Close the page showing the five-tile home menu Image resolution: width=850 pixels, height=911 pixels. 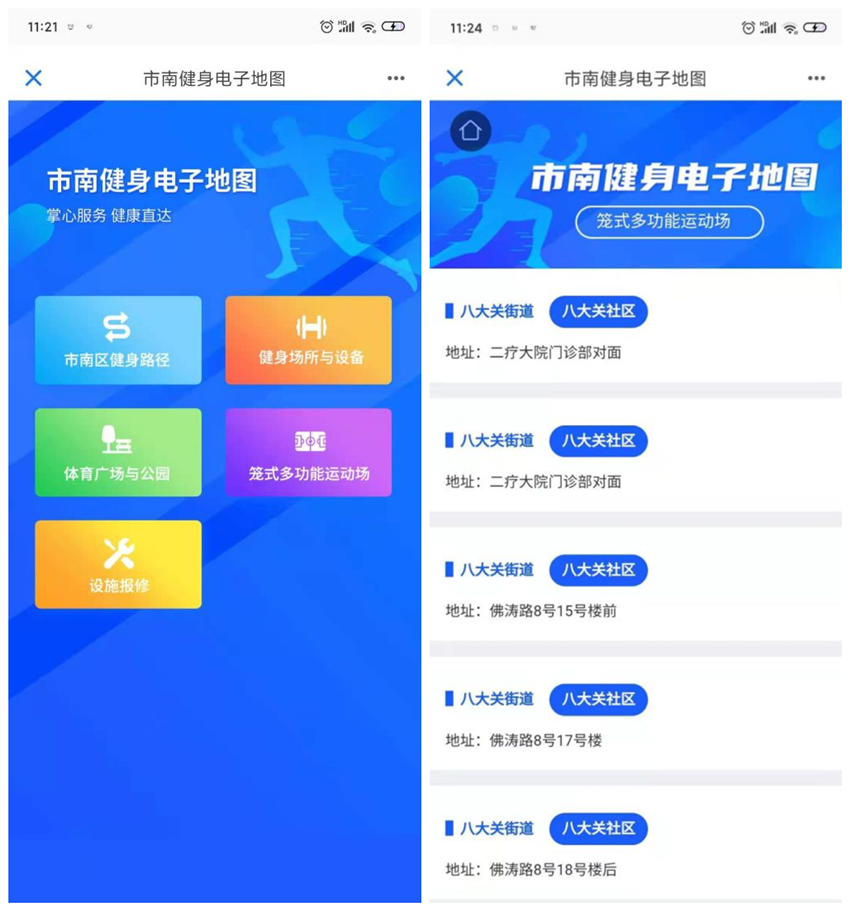[34, 78]
